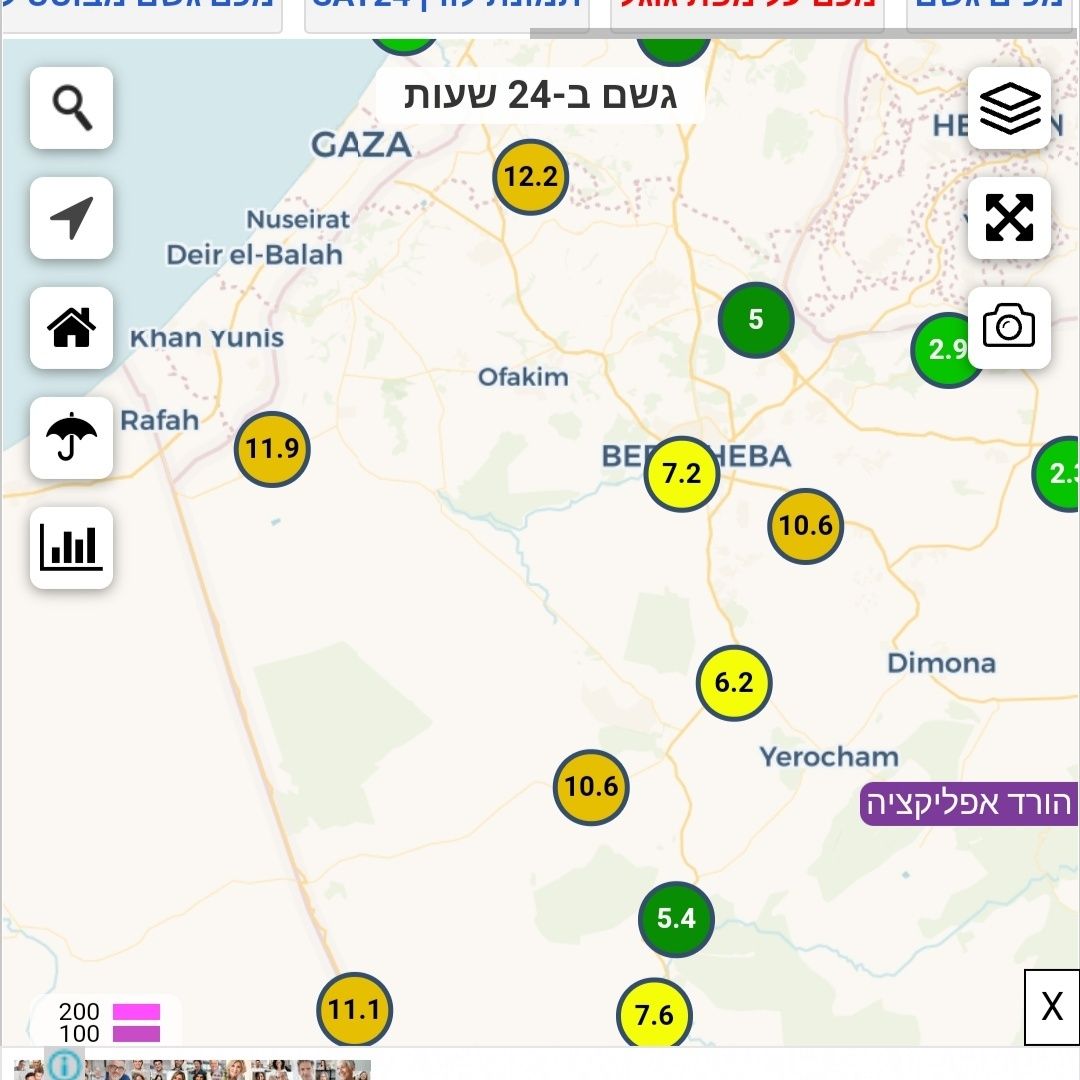
Task: Open the 2.9 green station marker
Action: pos(944,350)
